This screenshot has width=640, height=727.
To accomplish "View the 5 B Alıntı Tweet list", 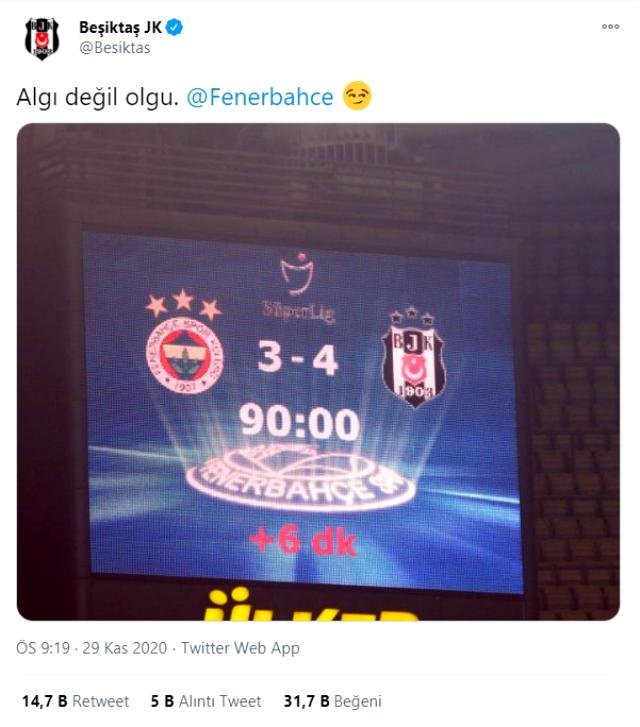I will pyautogui.click(x=208, y=701).
